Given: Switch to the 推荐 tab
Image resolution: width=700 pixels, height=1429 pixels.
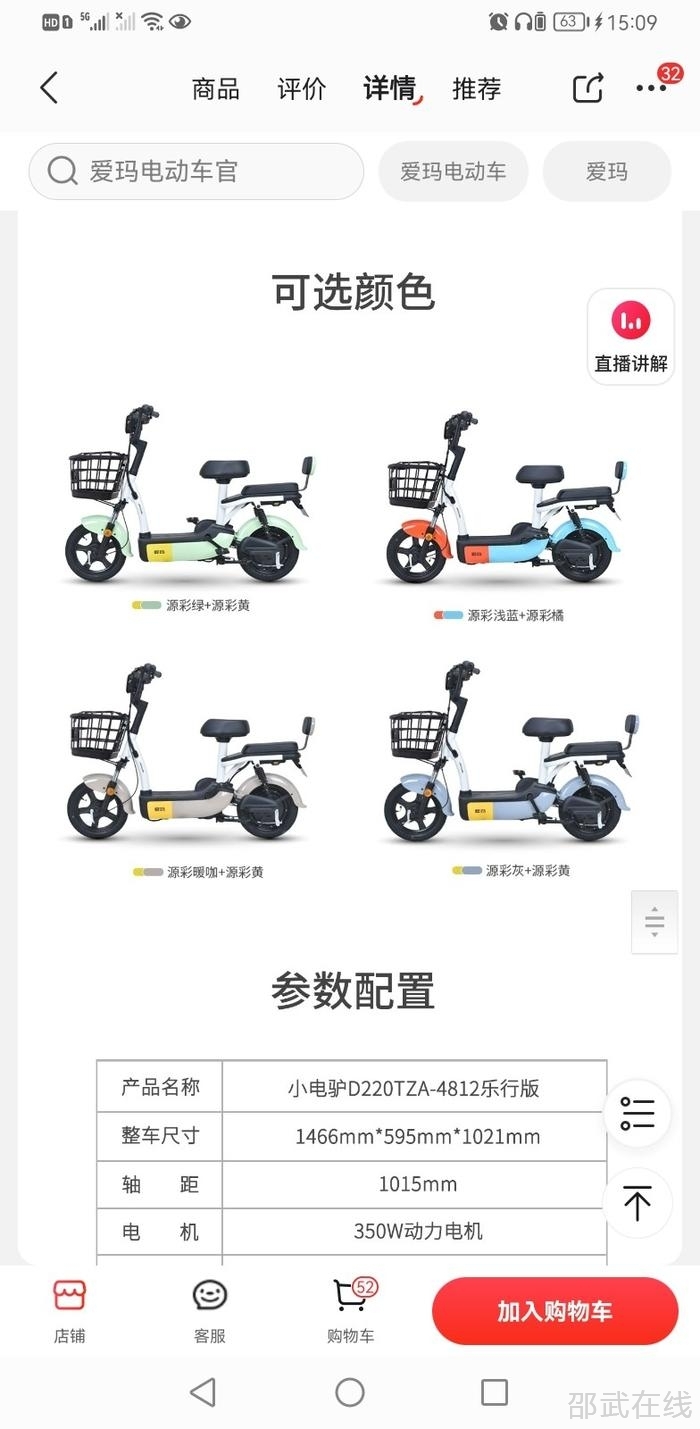Looking at the screenshot, I should click(476, 89).
